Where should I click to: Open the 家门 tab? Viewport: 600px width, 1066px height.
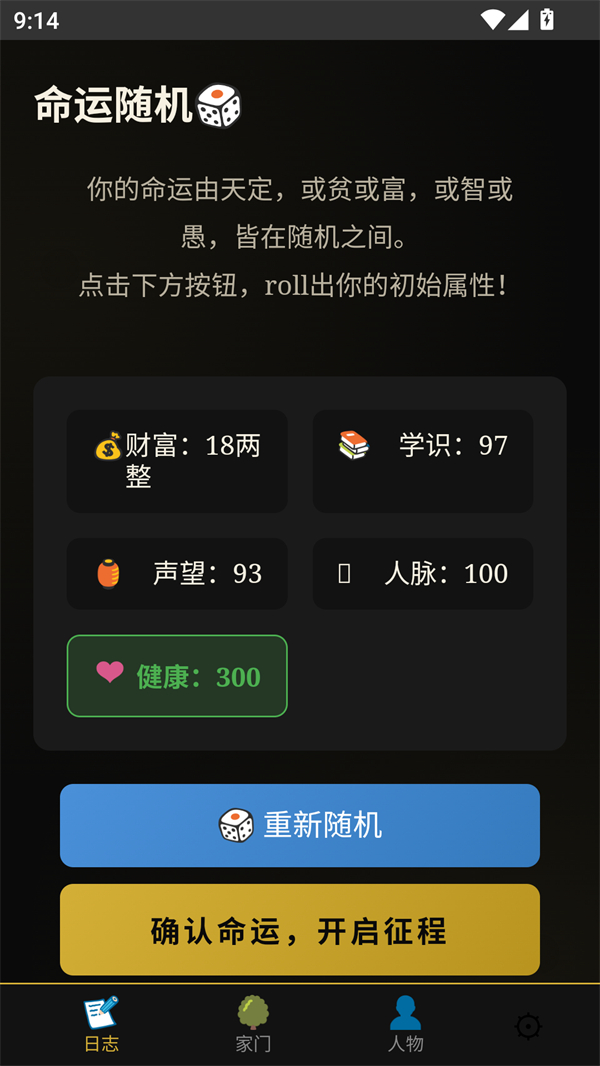253,1024
